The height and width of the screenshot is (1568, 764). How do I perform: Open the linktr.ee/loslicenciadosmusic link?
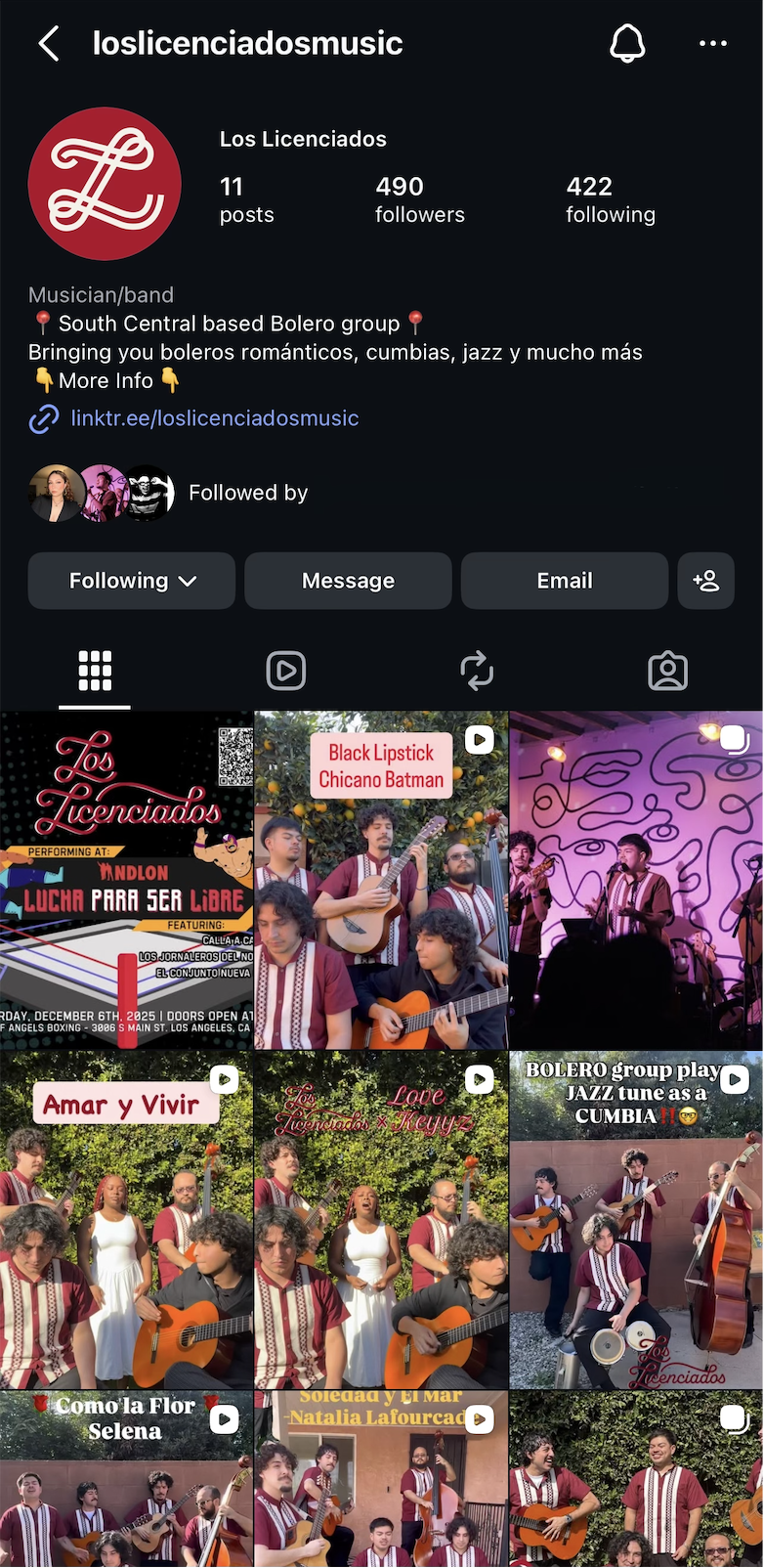click(x=214, y=418)
